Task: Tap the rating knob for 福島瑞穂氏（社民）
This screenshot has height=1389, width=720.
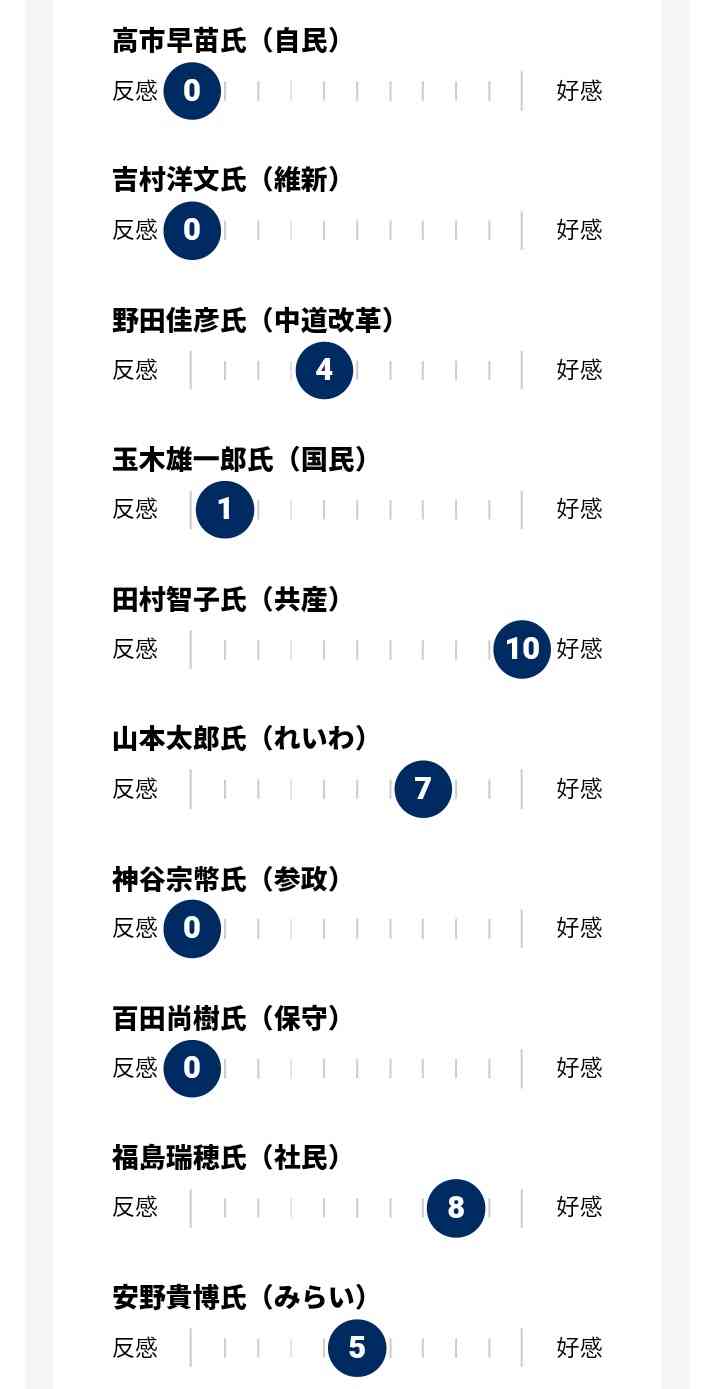Action: coord(456,1208)
